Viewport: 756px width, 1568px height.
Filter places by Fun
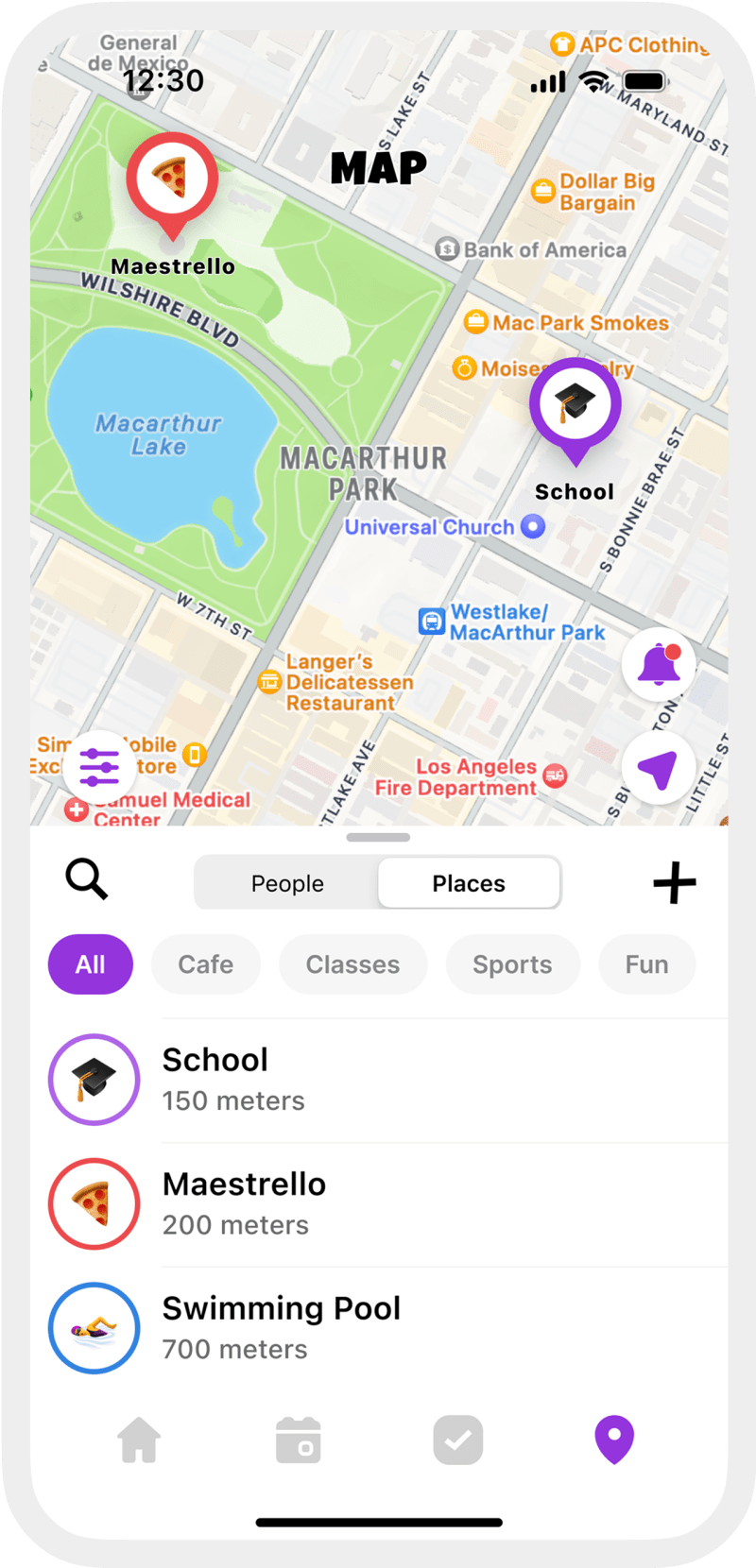click(646, 964)
